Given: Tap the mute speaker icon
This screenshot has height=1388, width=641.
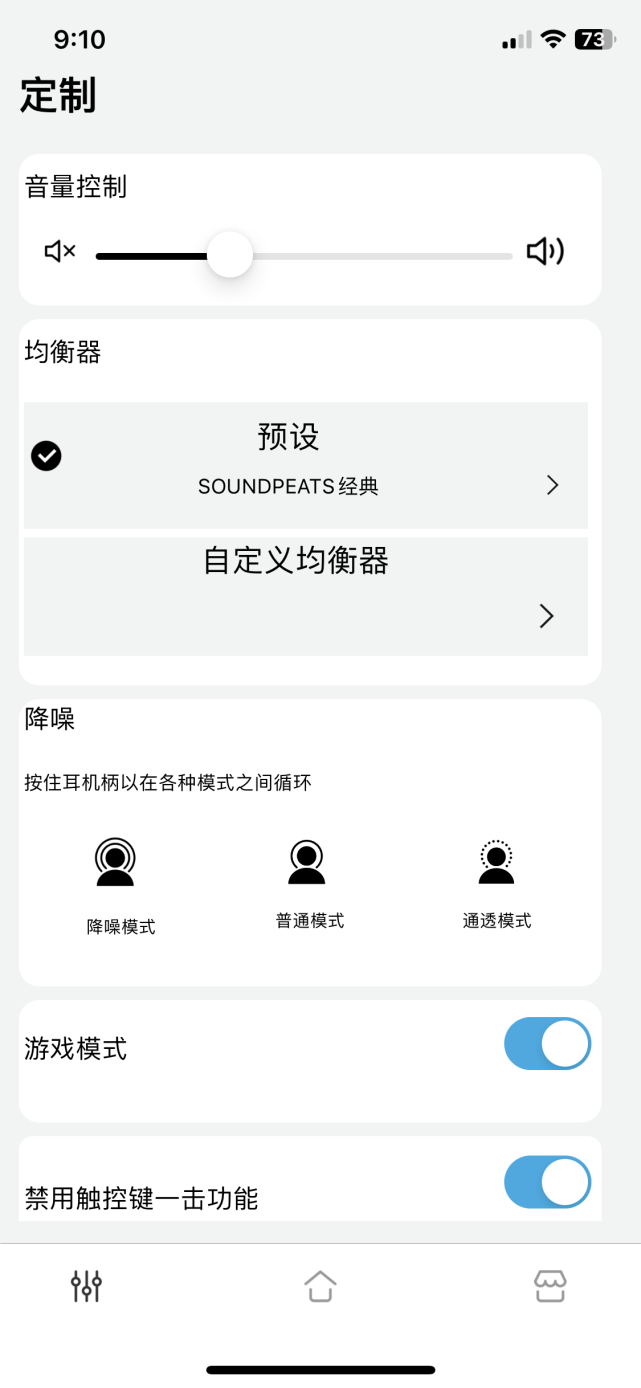Looking at the screenshot, I should pos(60,252).
